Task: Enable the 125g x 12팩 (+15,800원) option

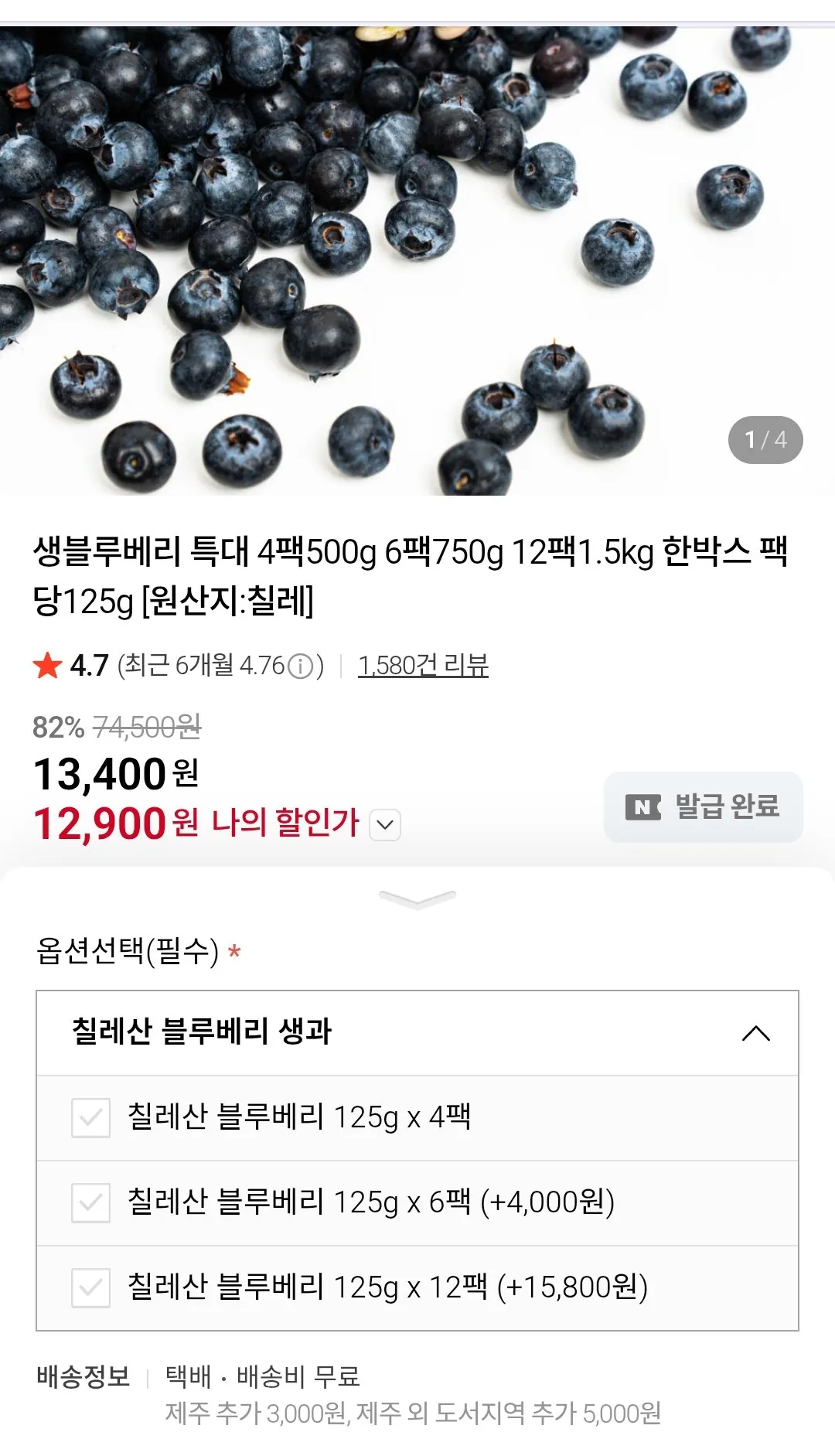Action: 91,1288
